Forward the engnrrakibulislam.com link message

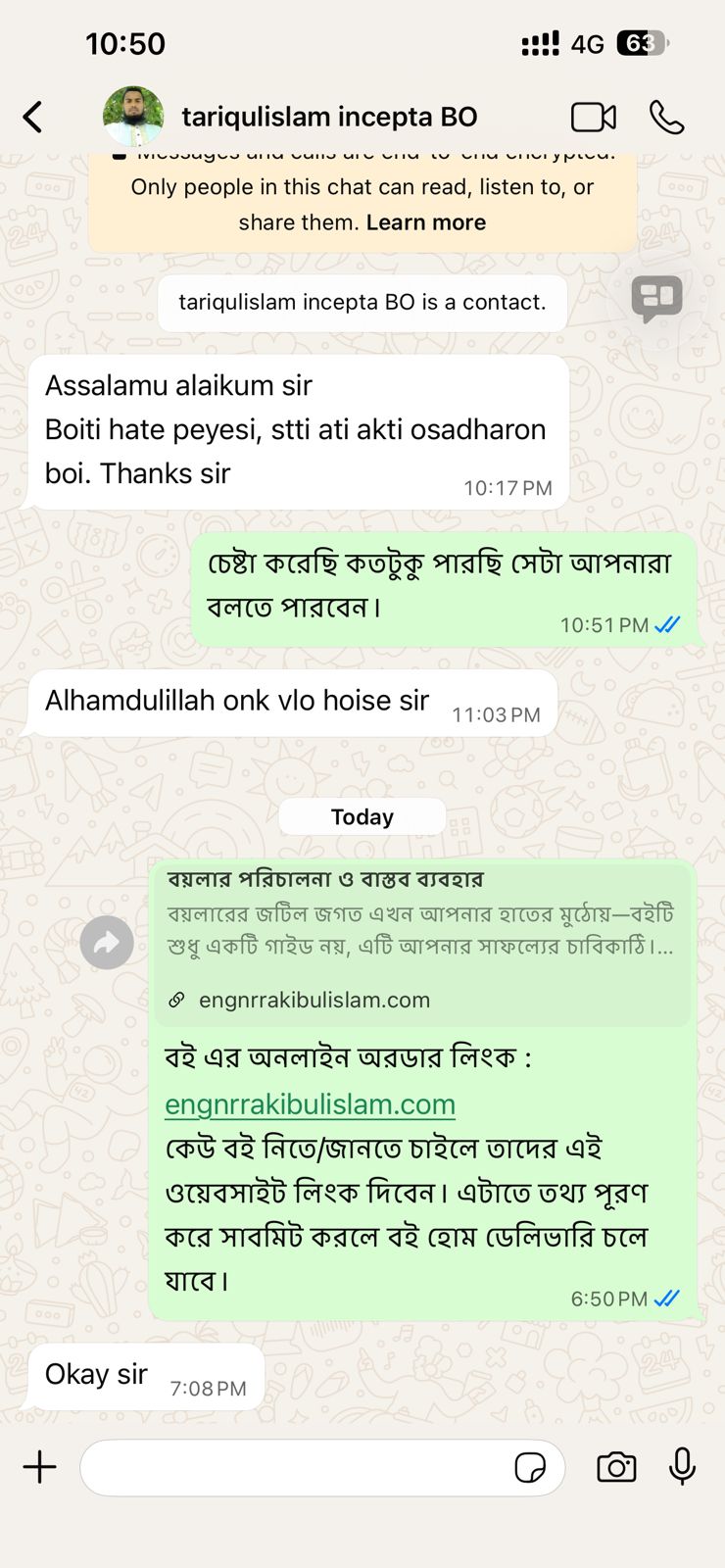click(x=107, y=943)
